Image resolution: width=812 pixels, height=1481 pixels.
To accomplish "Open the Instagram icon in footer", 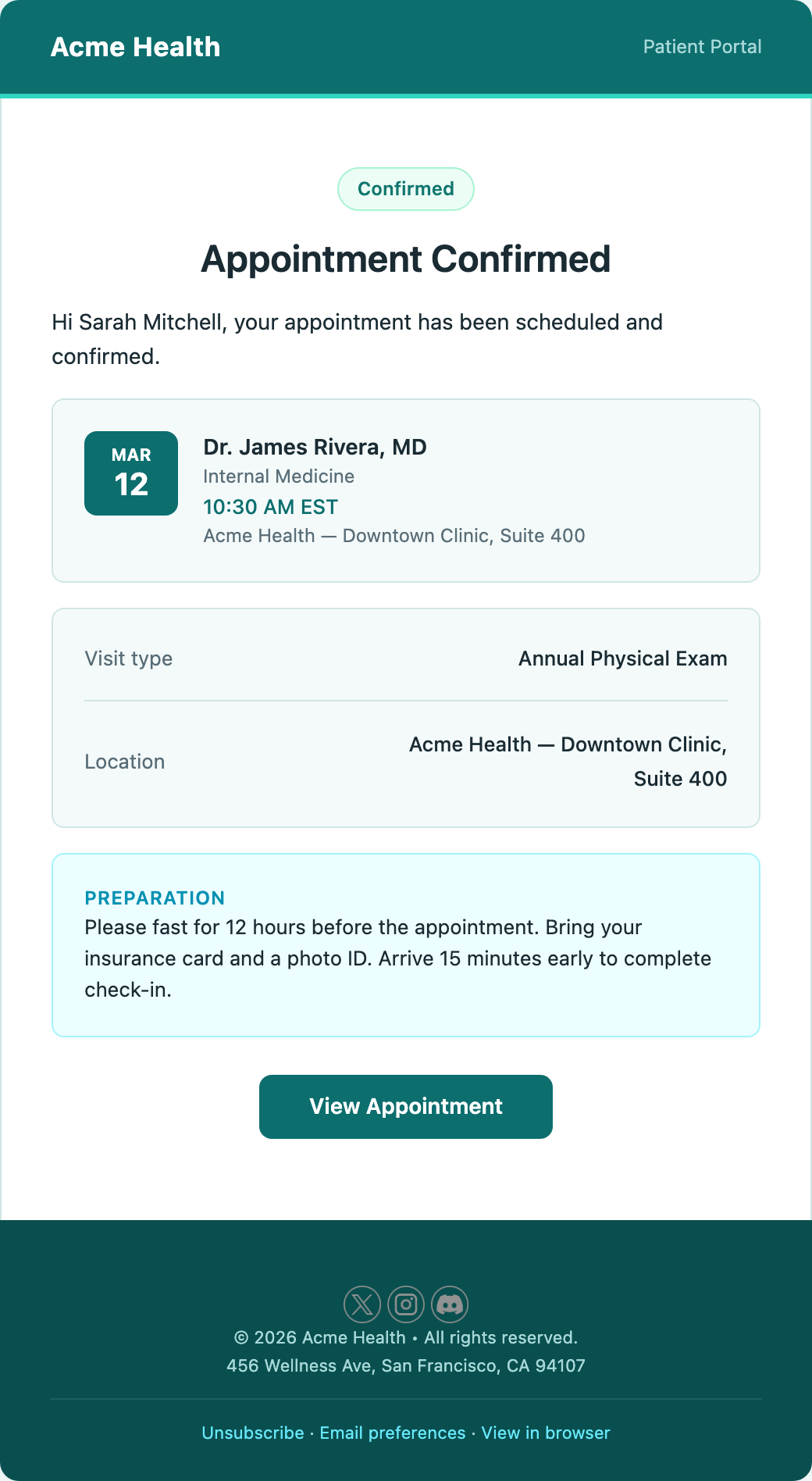I will pyautogui.click(x=405, y=1304).
